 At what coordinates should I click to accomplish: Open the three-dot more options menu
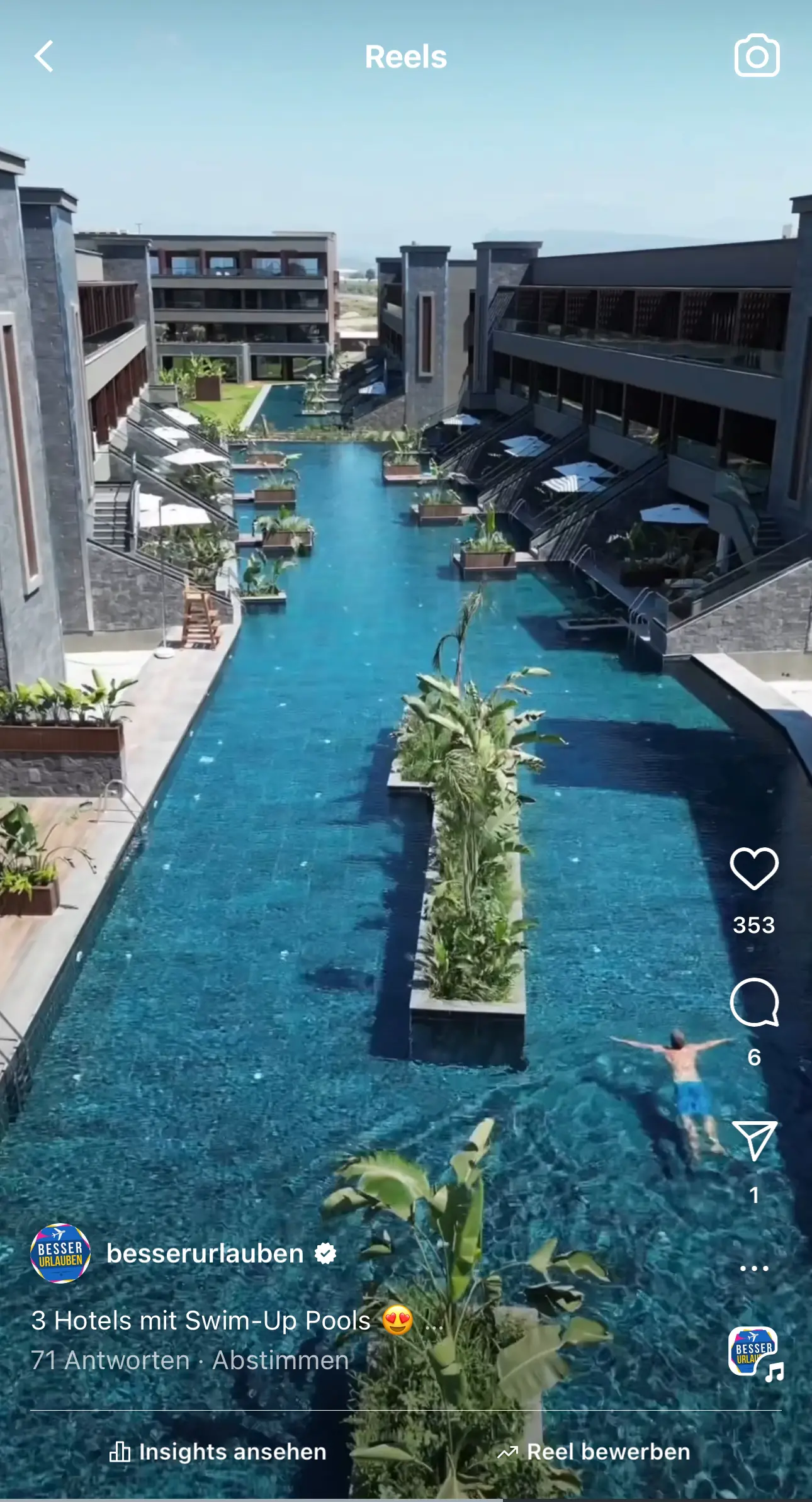click(754, 1268)
